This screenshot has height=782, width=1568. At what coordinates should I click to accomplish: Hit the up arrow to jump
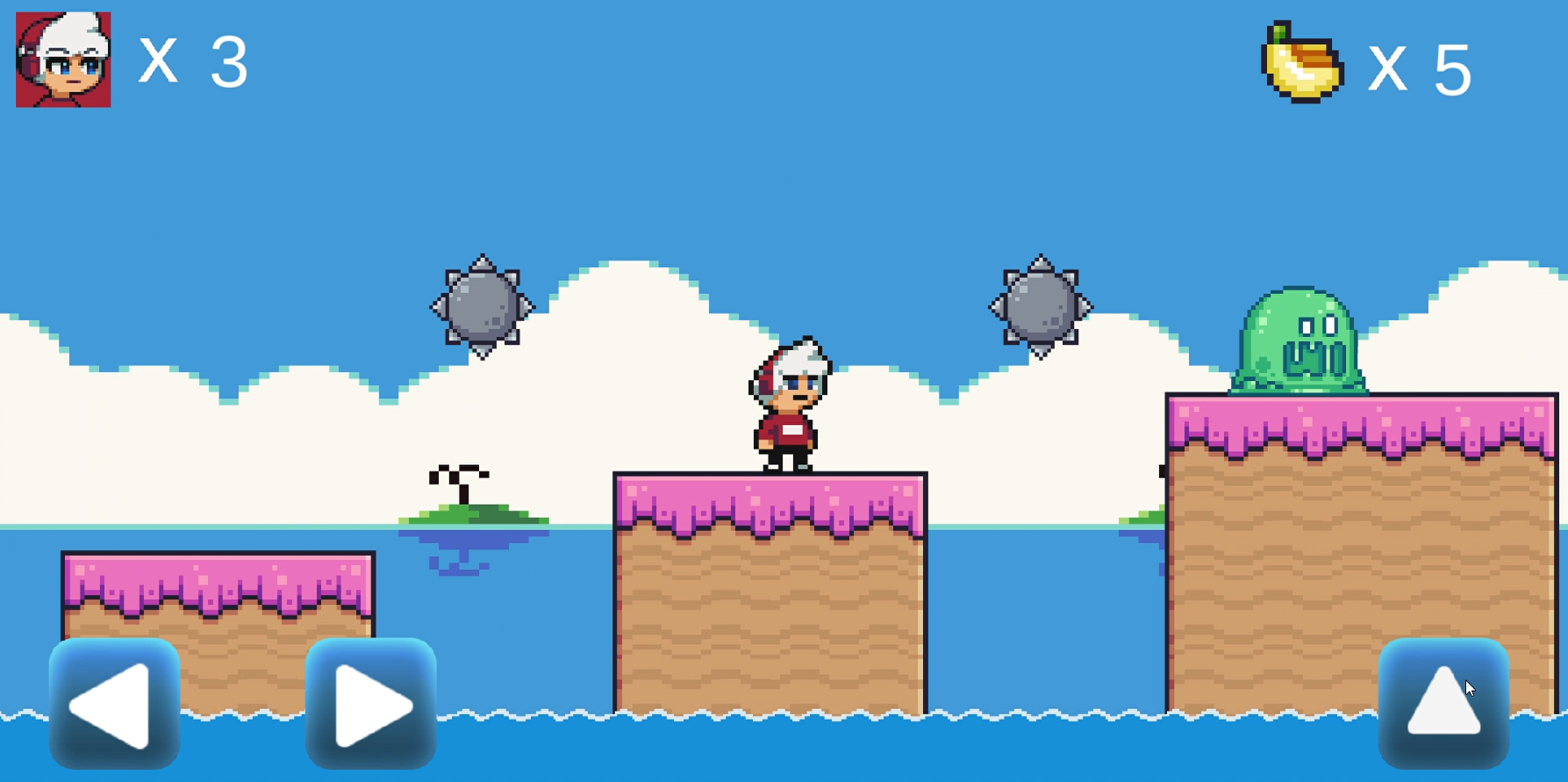(x=1443, y=704)
